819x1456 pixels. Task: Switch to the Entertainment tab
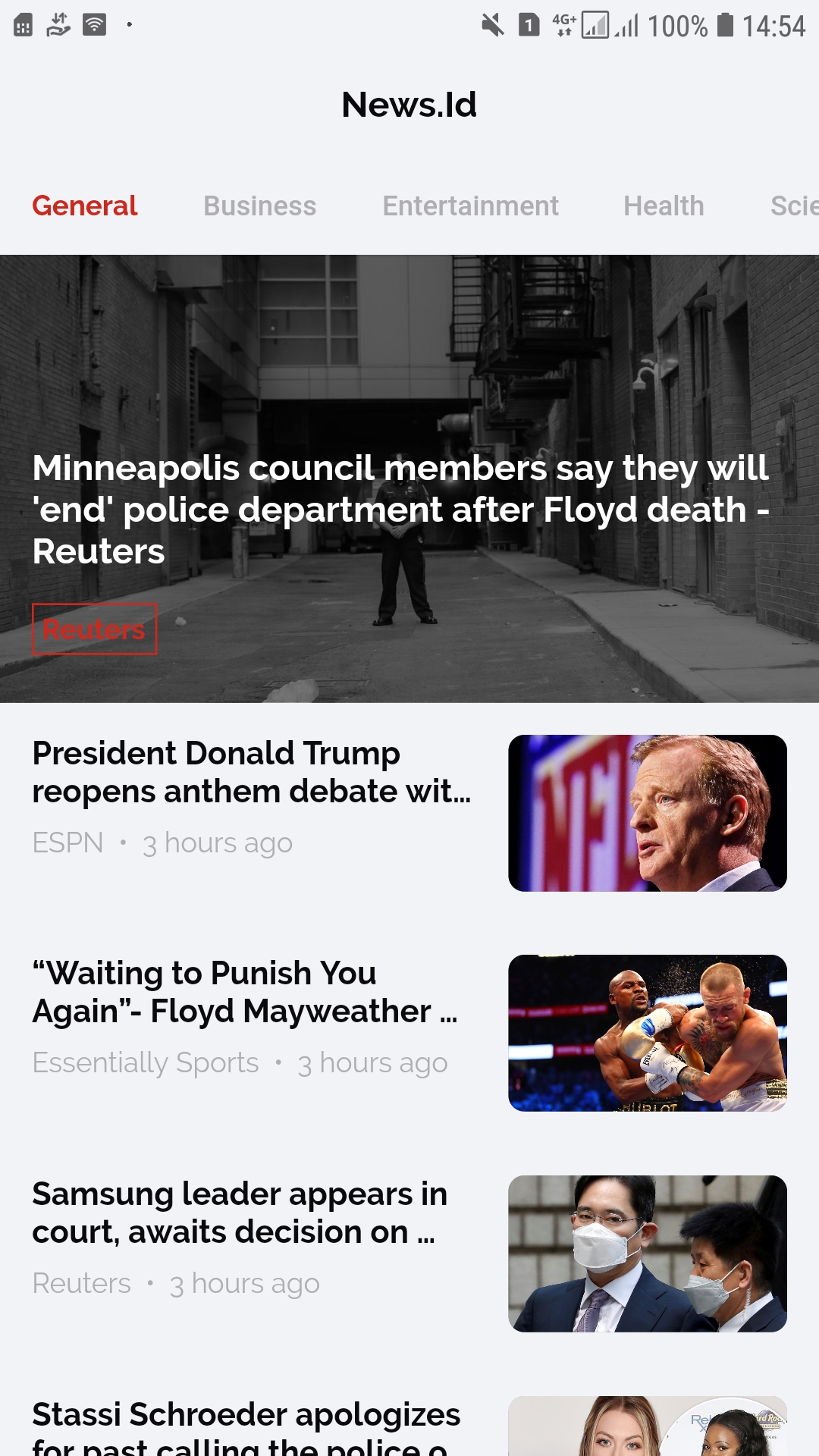coord(470,206)
